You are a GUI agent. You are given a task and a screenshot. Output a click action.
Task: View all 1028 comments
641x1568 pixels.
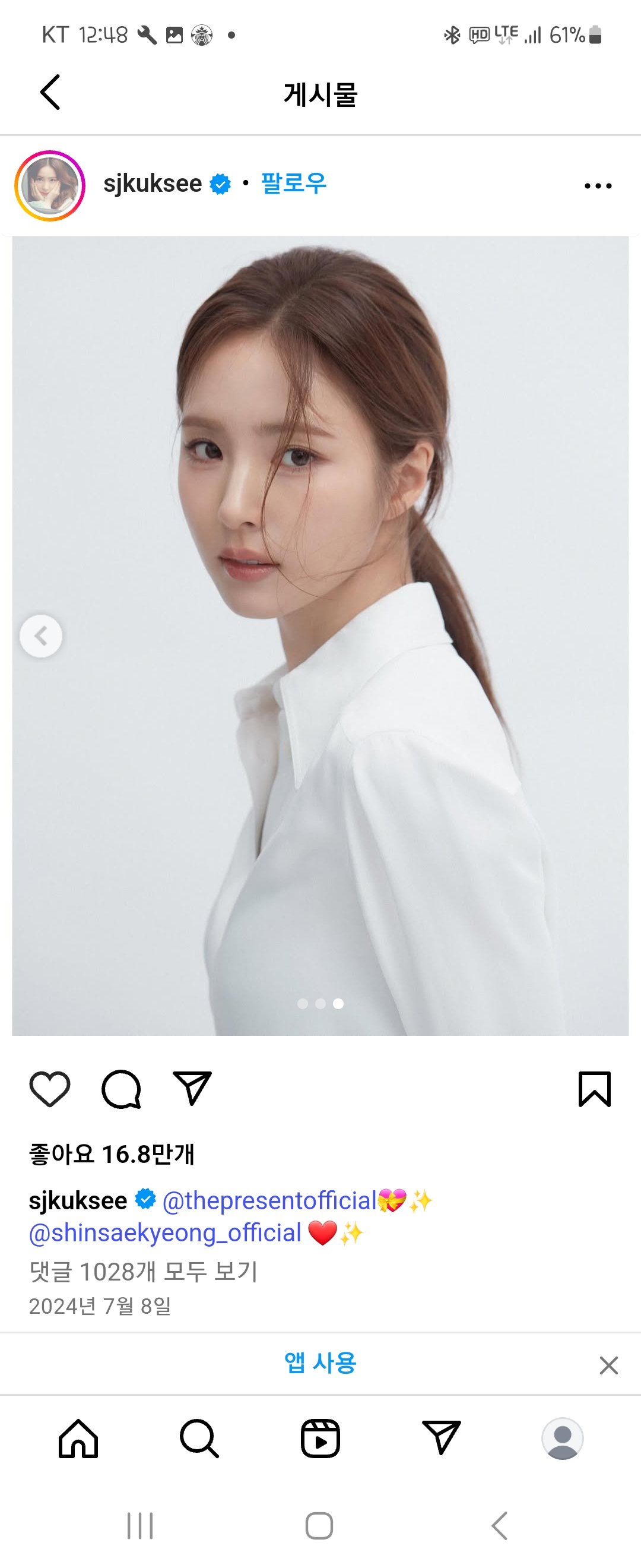[144, 1272]
